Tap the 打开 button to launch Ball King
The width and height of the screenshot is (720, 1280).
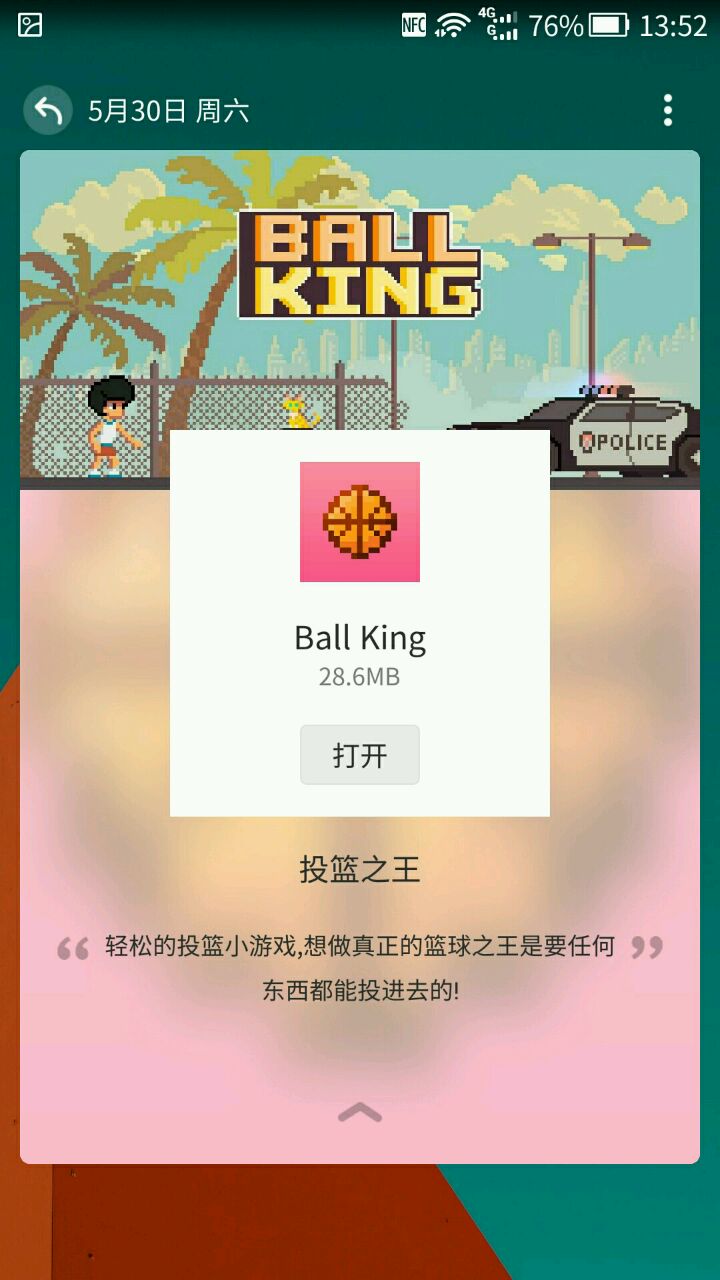[x=360, y=755]
